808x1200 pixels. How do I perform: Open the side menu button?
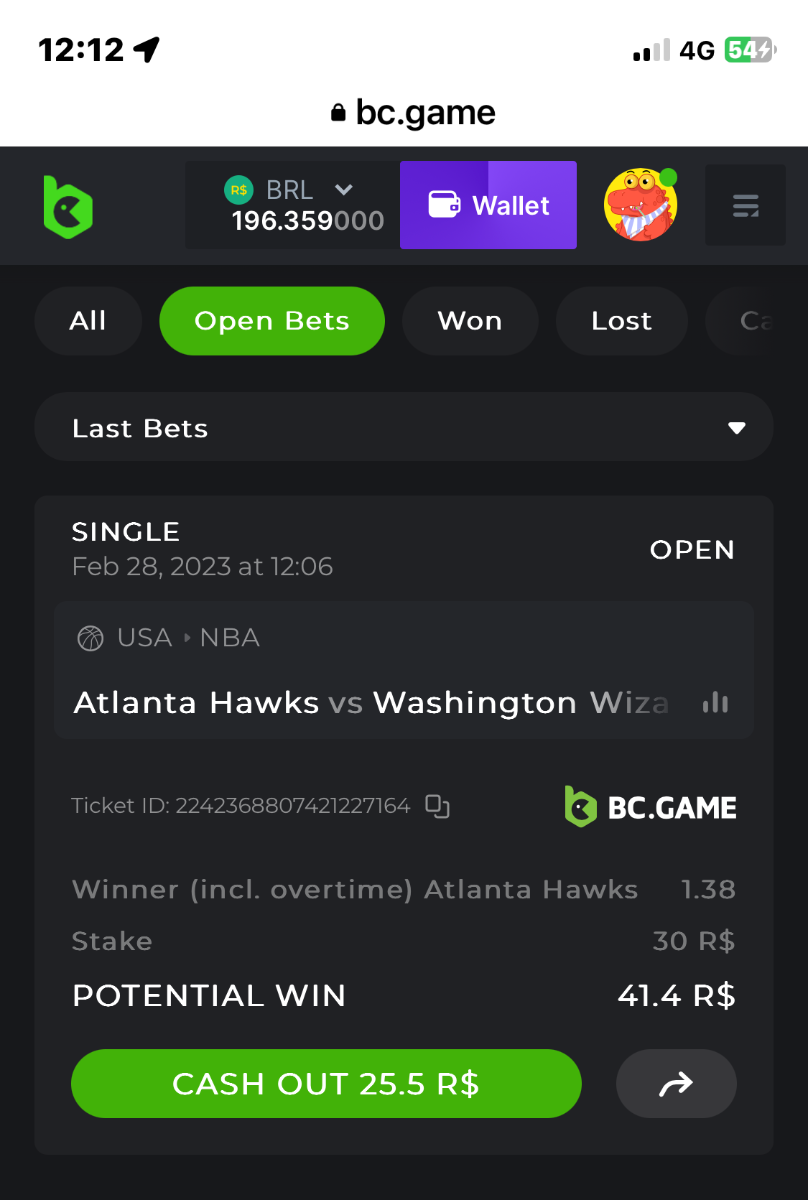click(x=745, y=205)
